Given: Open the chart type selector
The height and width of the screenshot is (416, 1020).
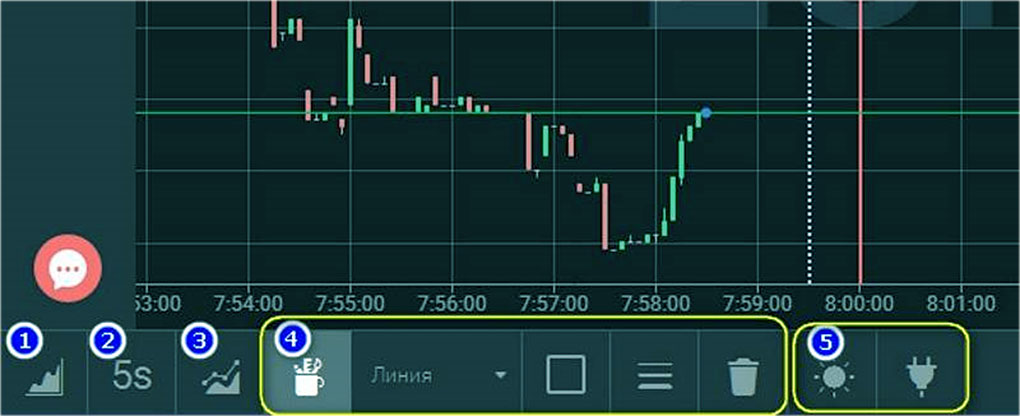Looking at the screenshot, I should [44, 378].
